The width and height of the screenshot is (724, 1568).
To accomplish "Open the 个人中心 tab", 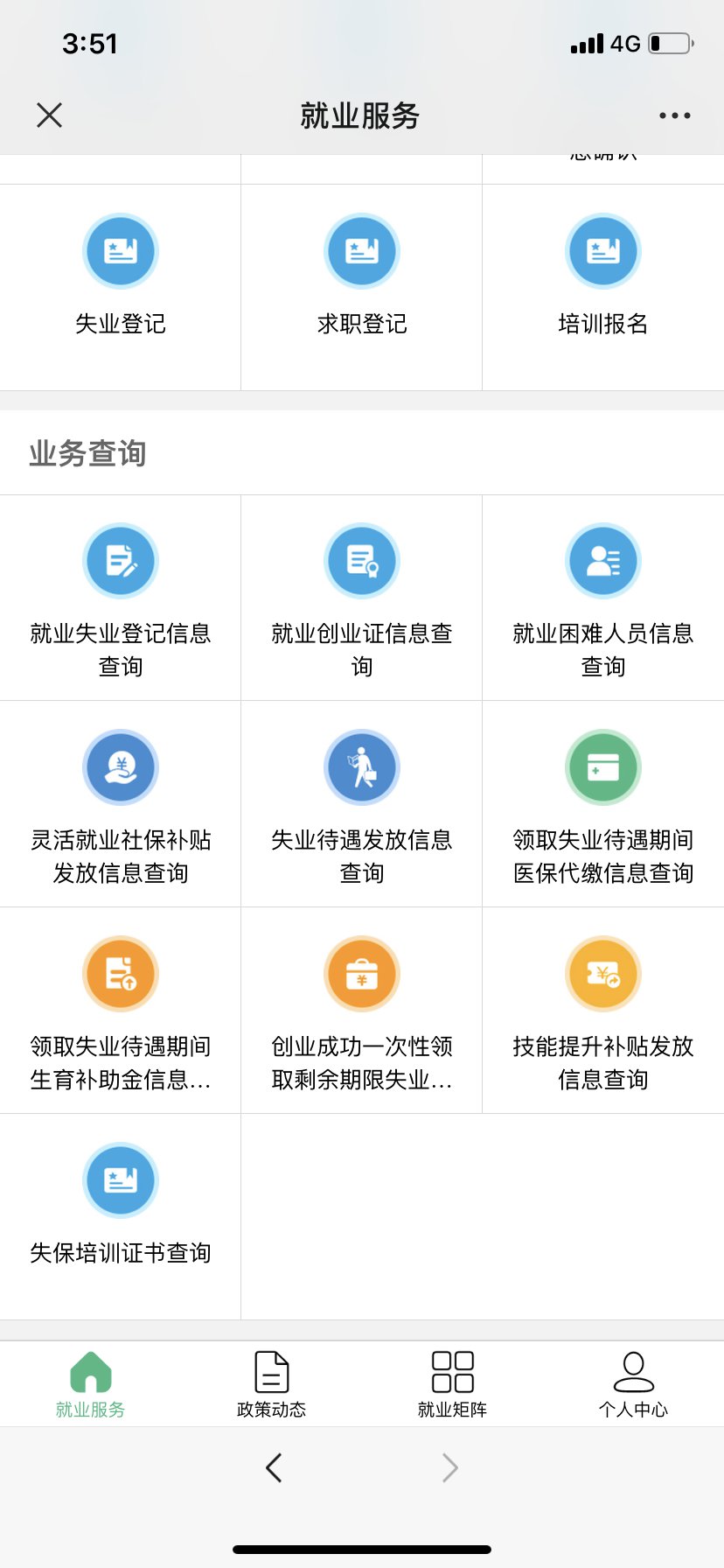I will tap(633, 1384).
